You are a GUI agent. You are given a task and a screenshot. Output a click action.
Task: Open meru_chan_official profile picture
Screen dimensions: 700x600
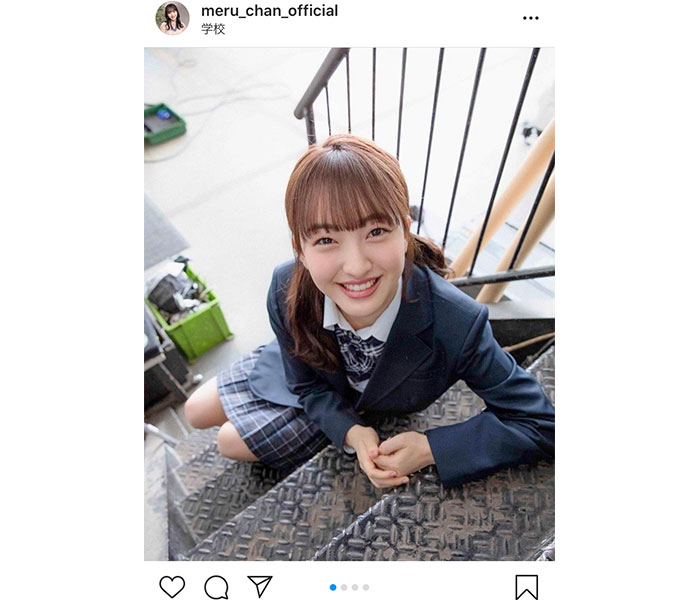[172, 18]
